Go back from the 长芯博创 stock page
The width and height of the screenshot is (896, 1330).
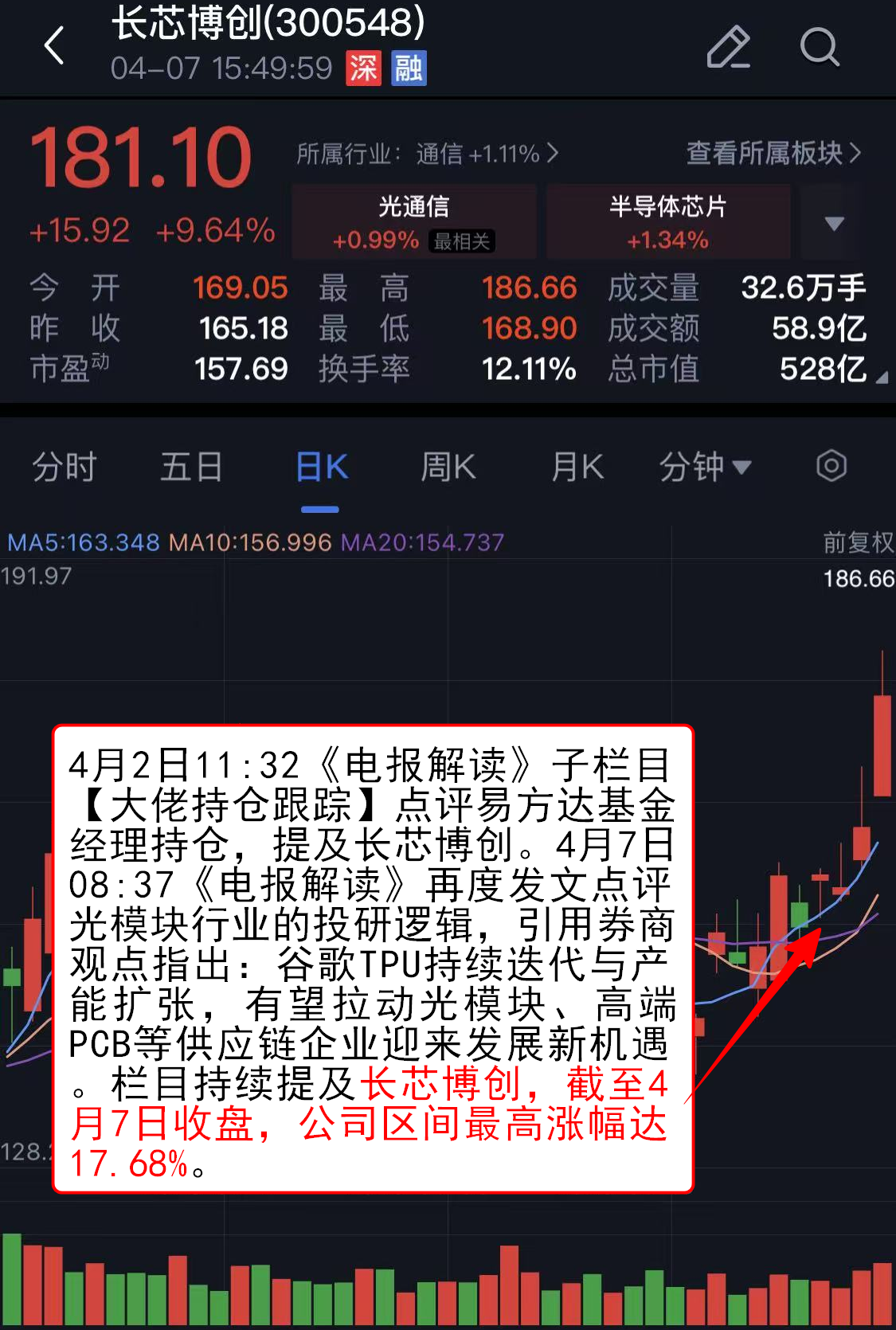[54, 45]
